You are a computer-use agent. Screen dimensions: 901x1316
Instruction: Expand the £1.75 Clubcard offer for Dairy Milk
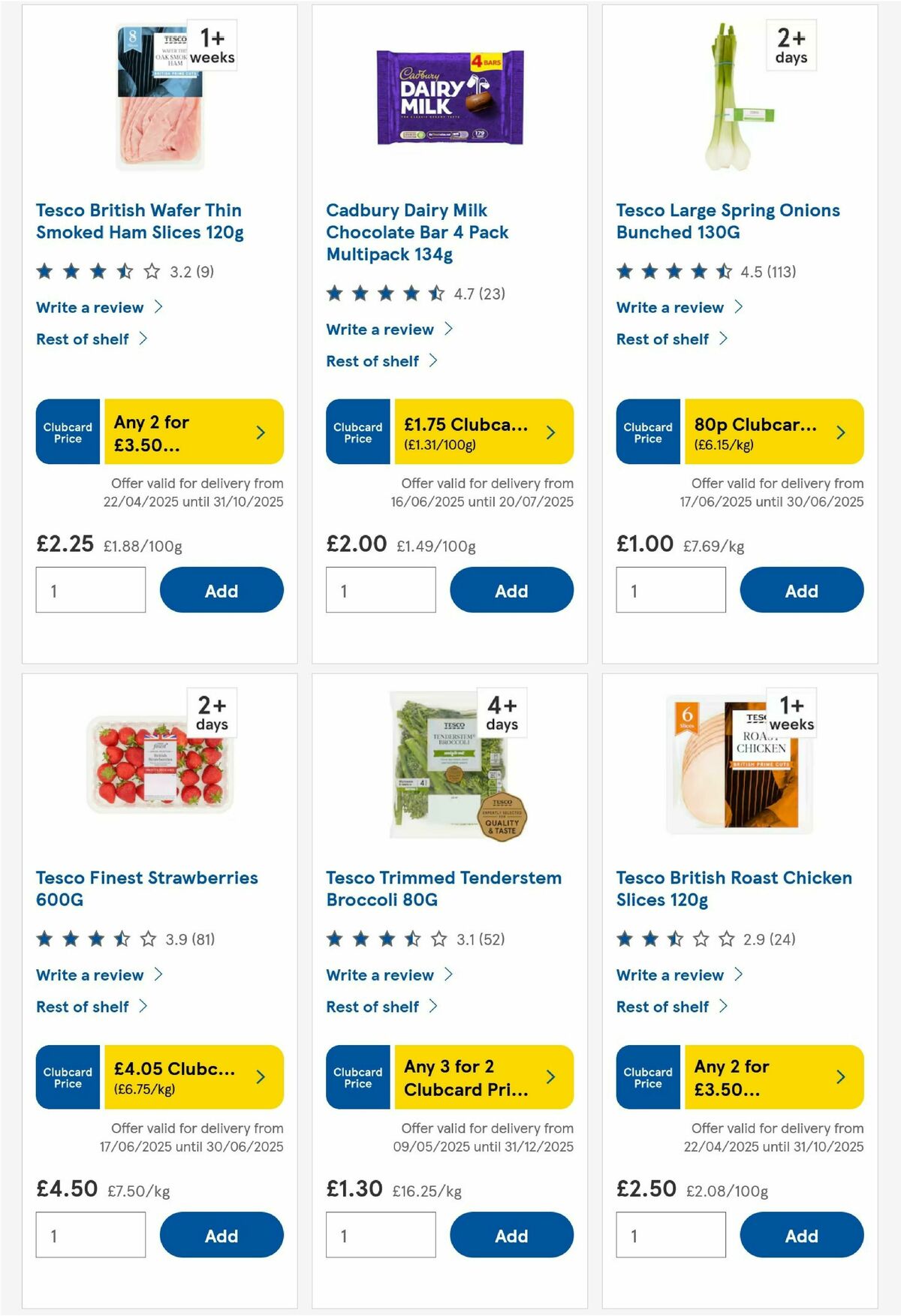[550, 432]
